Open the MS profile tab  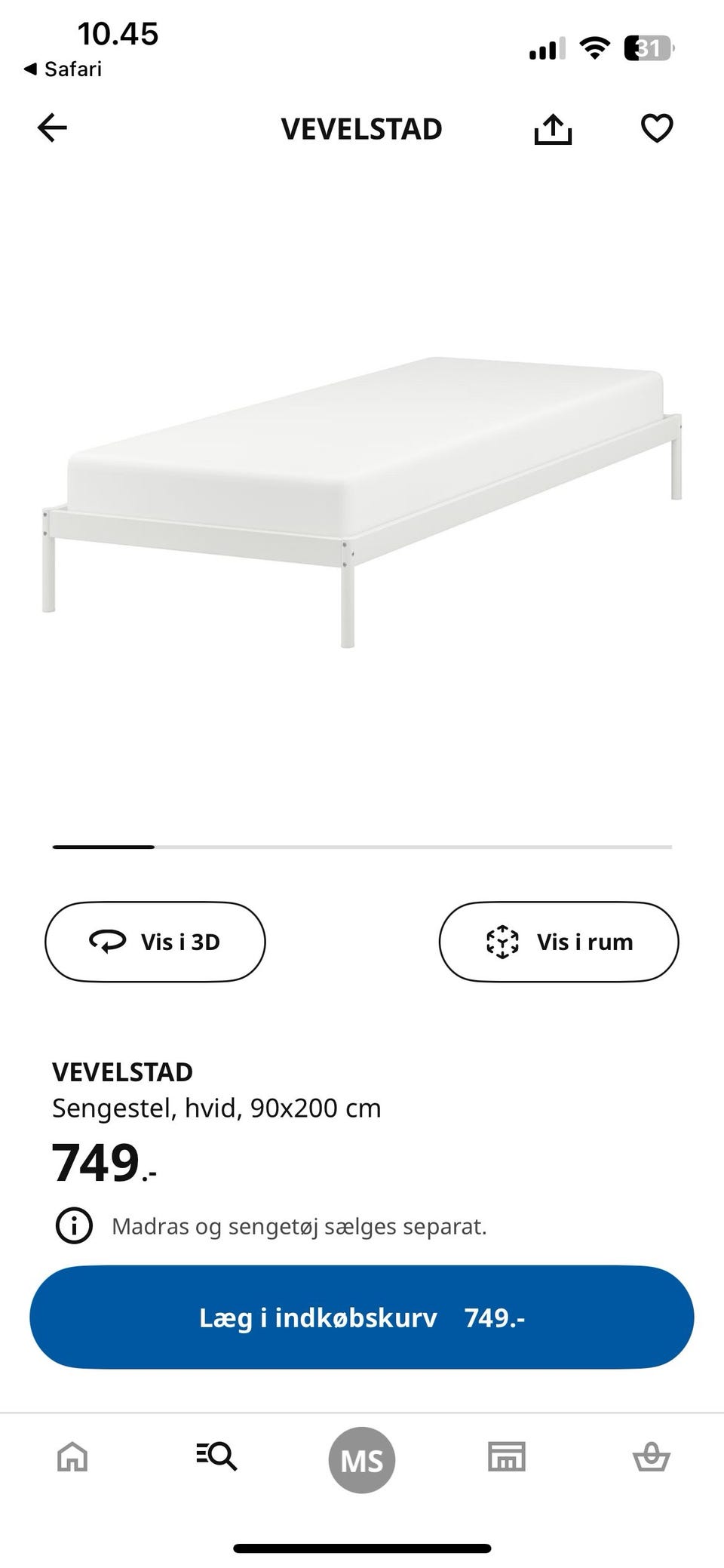[x=362, y=1459]
